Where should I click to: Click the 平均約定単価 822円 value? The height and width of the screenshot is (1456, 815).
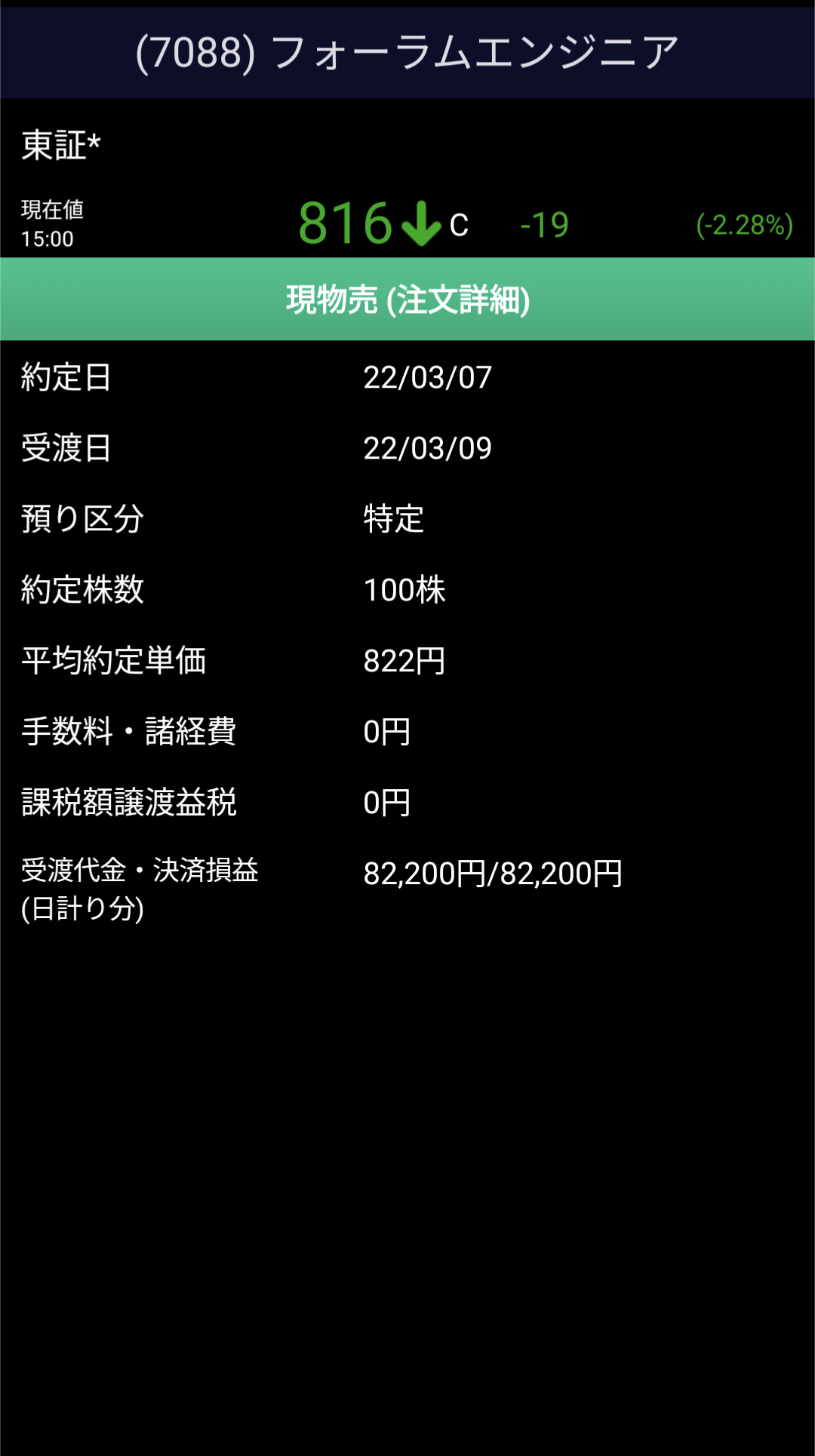(x=404, y=662)
